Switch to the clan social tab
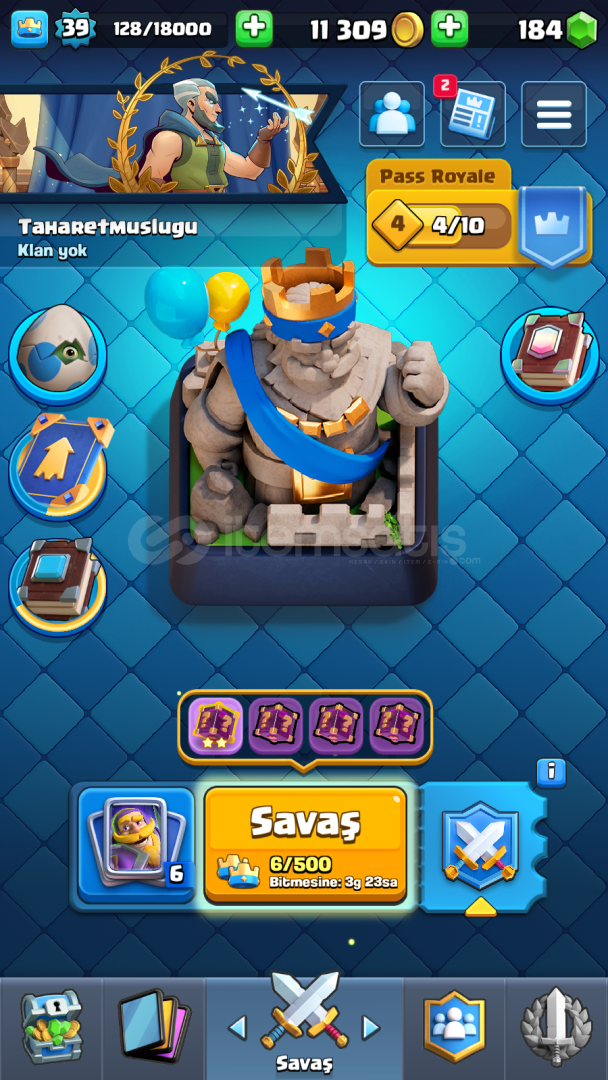Viewport: 608px width, 1080px height. [x=454, y=1026]
